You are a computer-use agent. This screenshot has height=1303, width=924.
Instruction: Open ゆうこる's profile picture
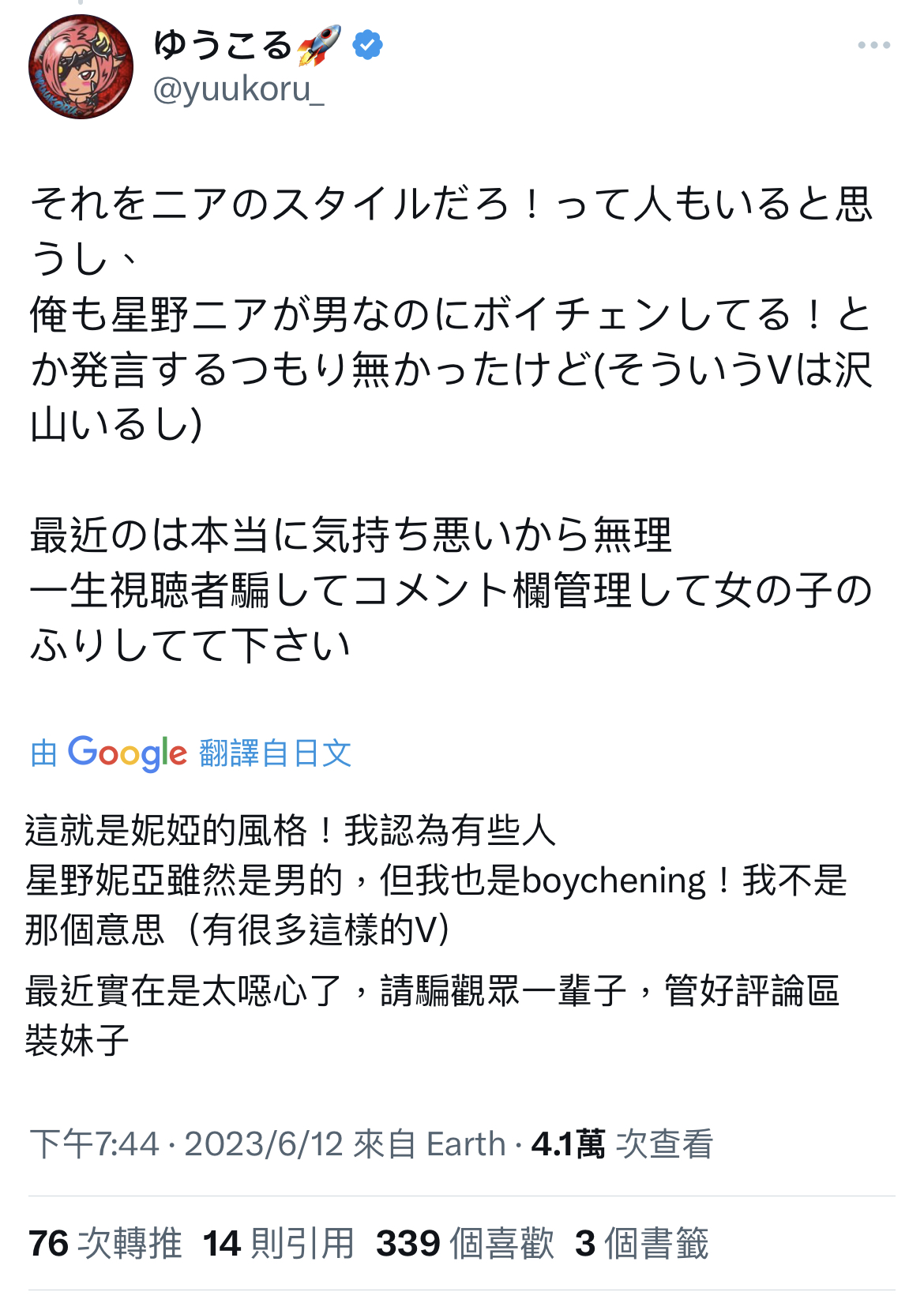[x=81, y=67]
